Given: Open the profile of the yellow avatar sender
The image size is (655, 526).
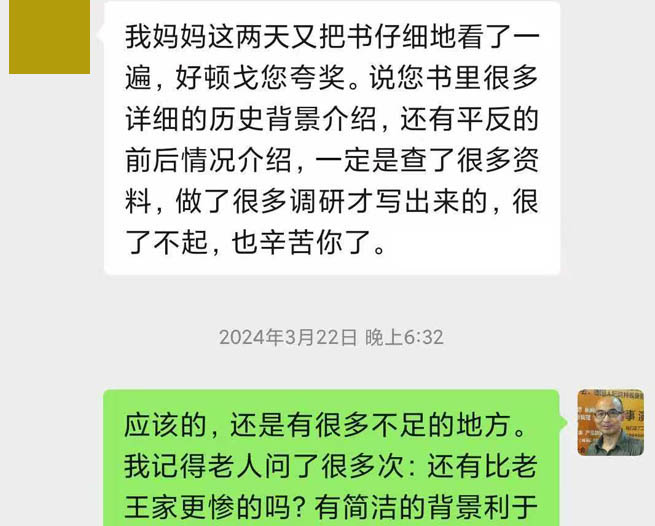Looking at the screenshot, I should [x=49, y=37].
